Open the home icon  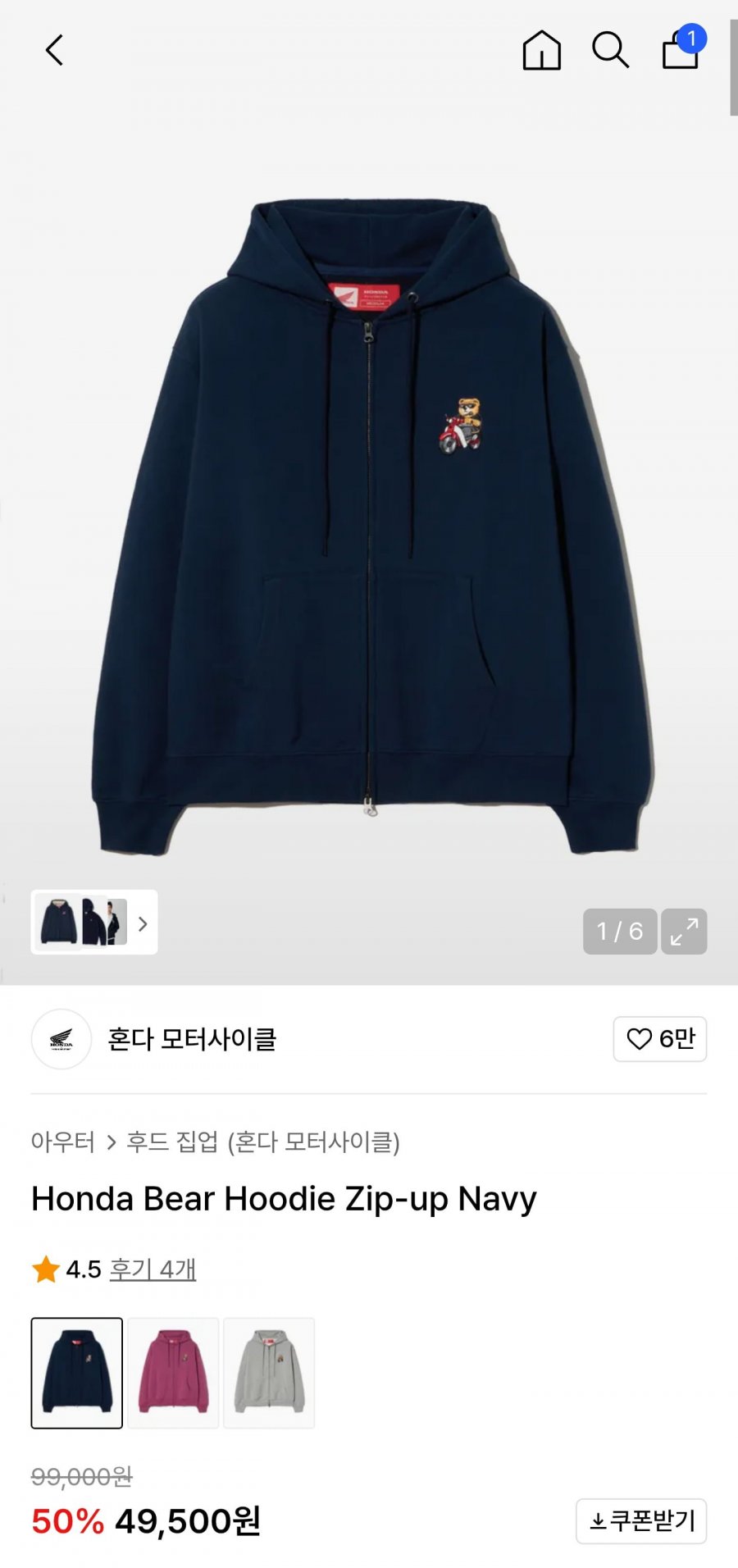coord(541,50)
